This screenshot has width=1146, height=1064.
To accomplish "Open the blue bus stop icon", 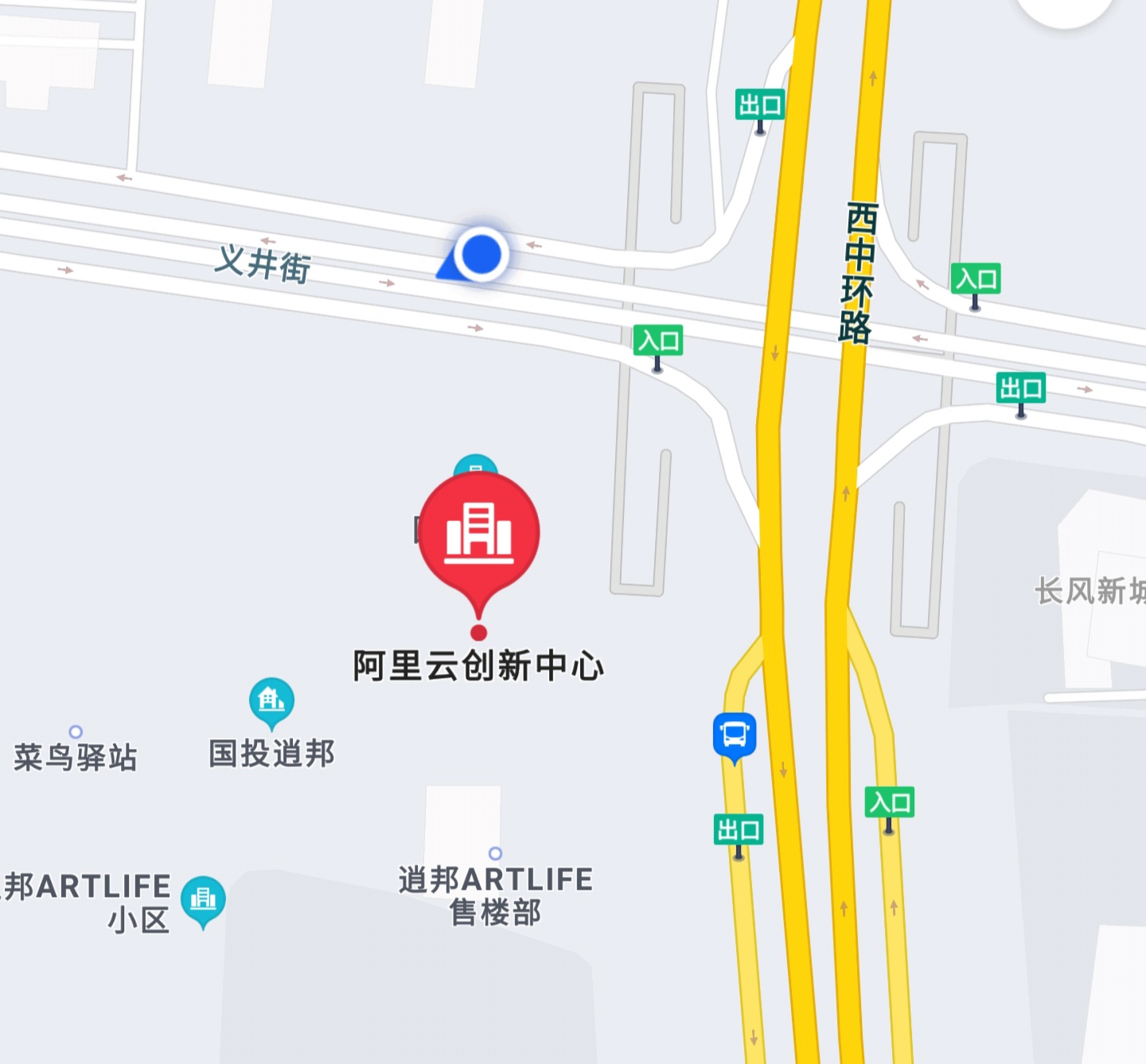I will click(x=734, y=735).
